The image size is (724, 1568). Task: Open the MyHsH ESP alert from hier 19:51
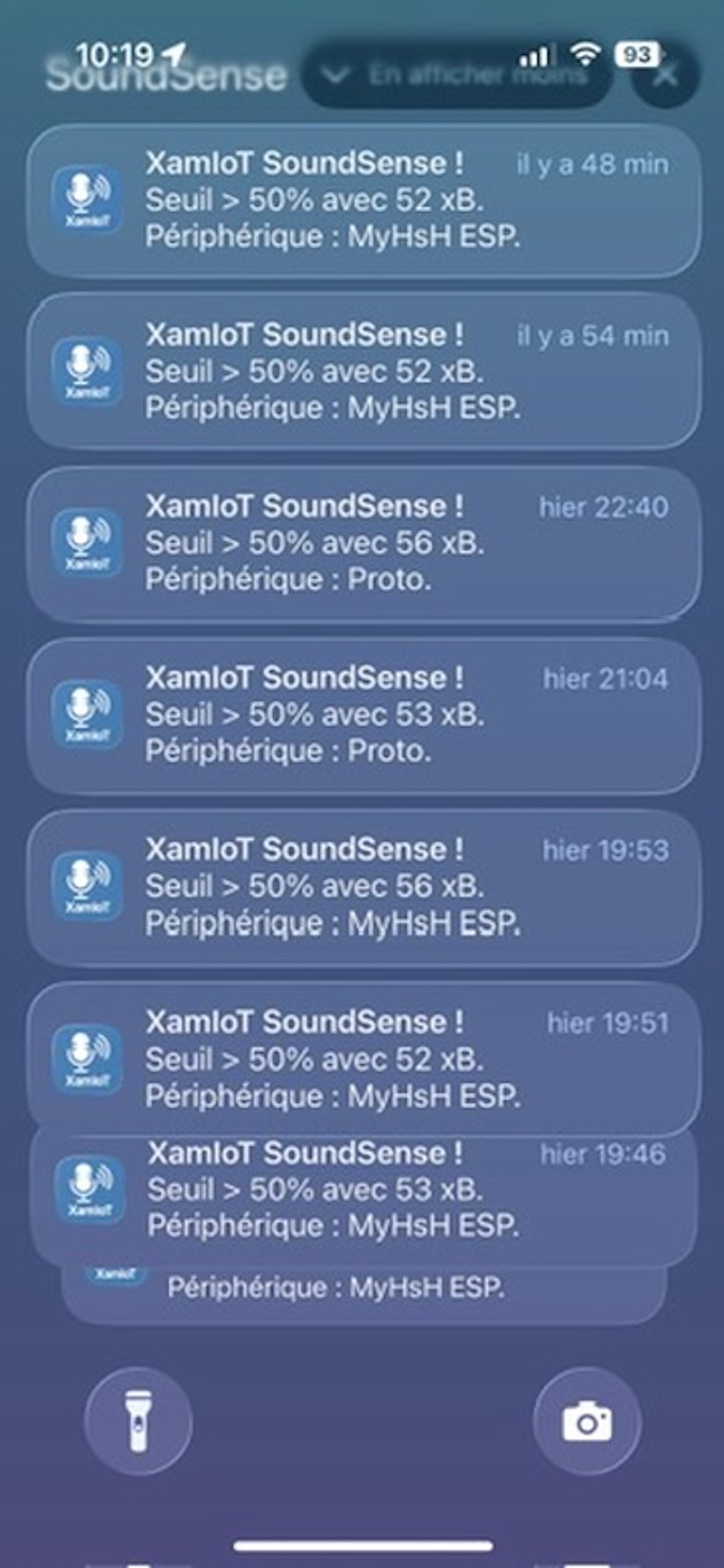(363, 1058)
